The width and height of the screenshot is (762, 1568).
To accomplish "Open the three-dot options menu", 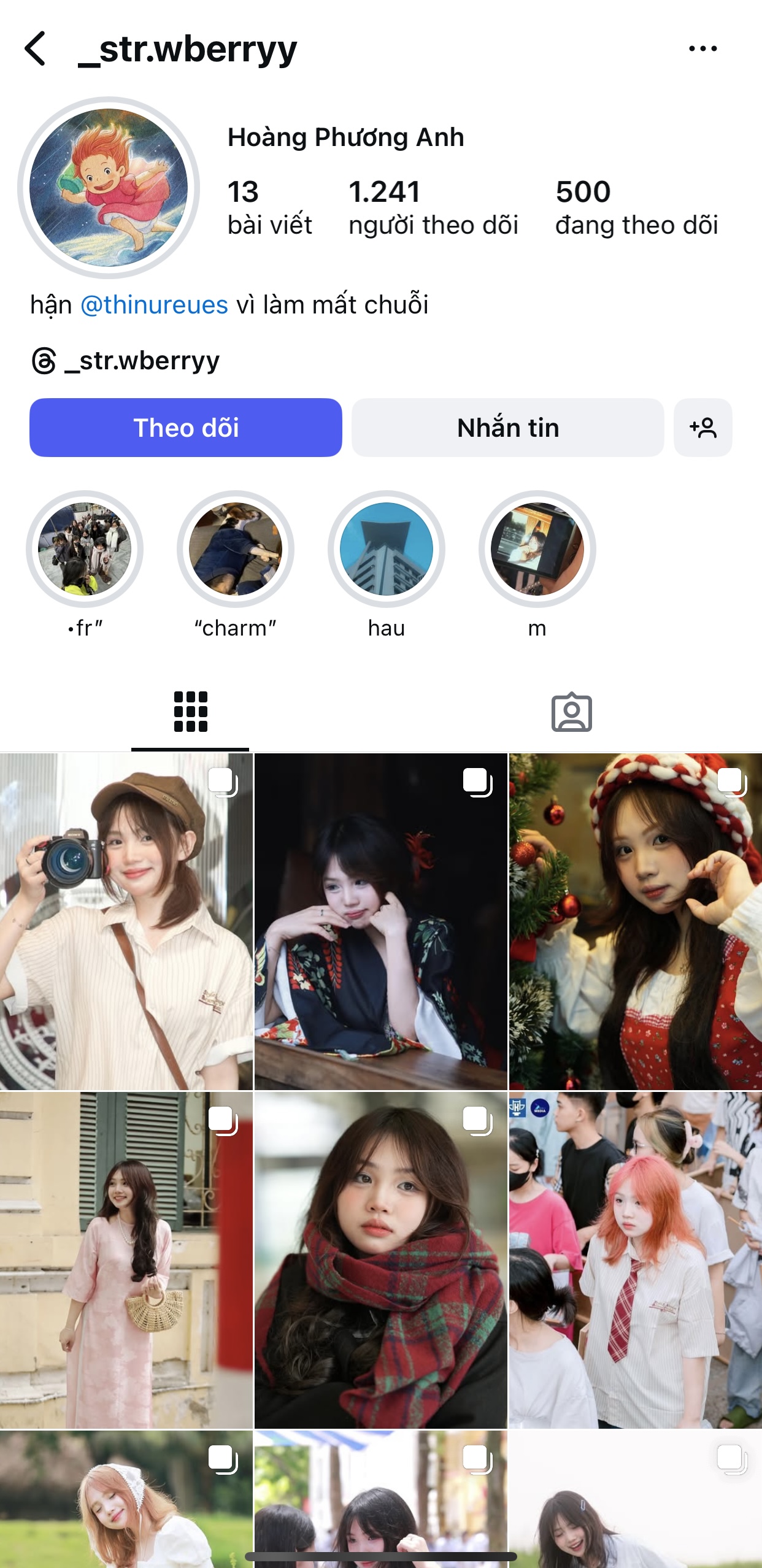I will [x=702, y=49].
